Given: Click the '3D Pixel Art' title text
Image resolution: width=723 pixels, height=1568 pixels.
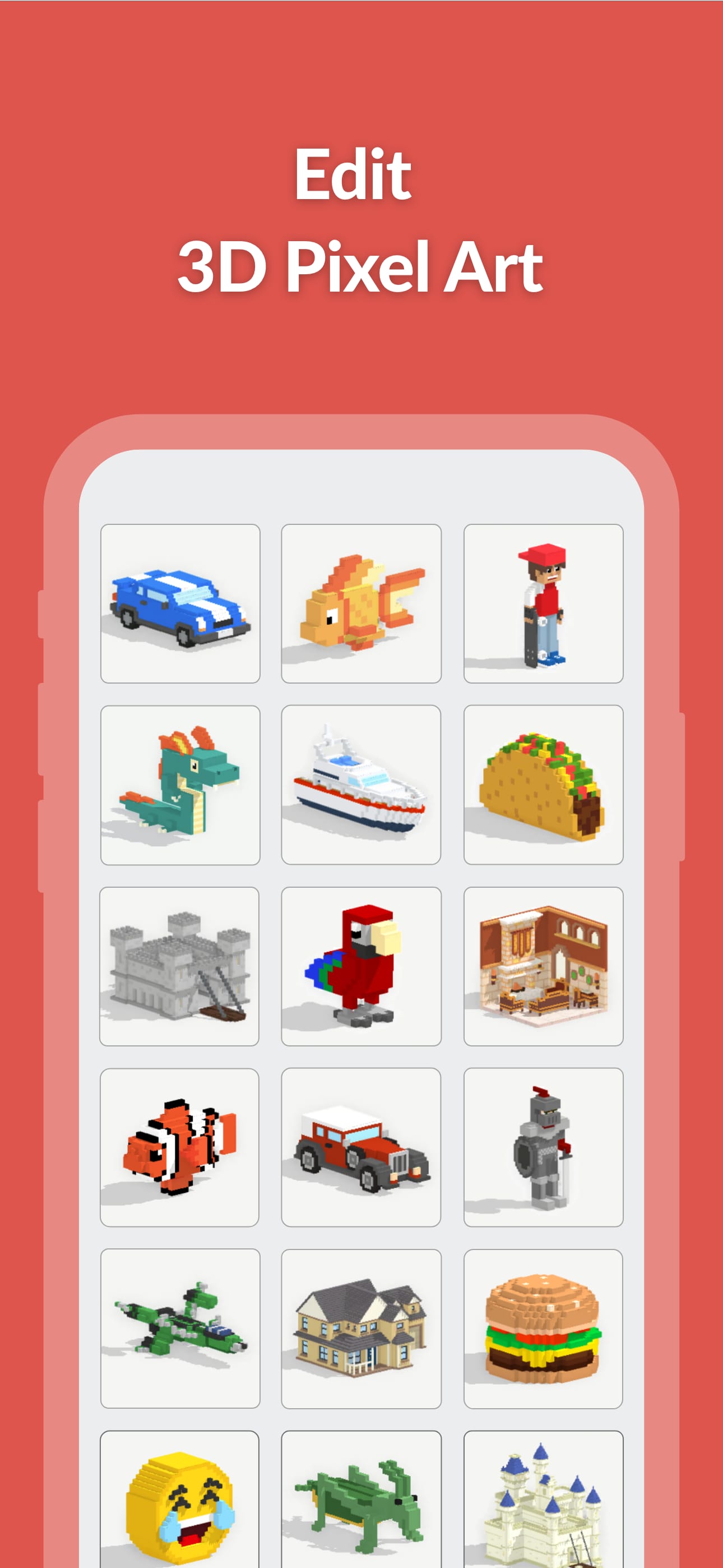Looking at the screenshot, I should (361, 266).
